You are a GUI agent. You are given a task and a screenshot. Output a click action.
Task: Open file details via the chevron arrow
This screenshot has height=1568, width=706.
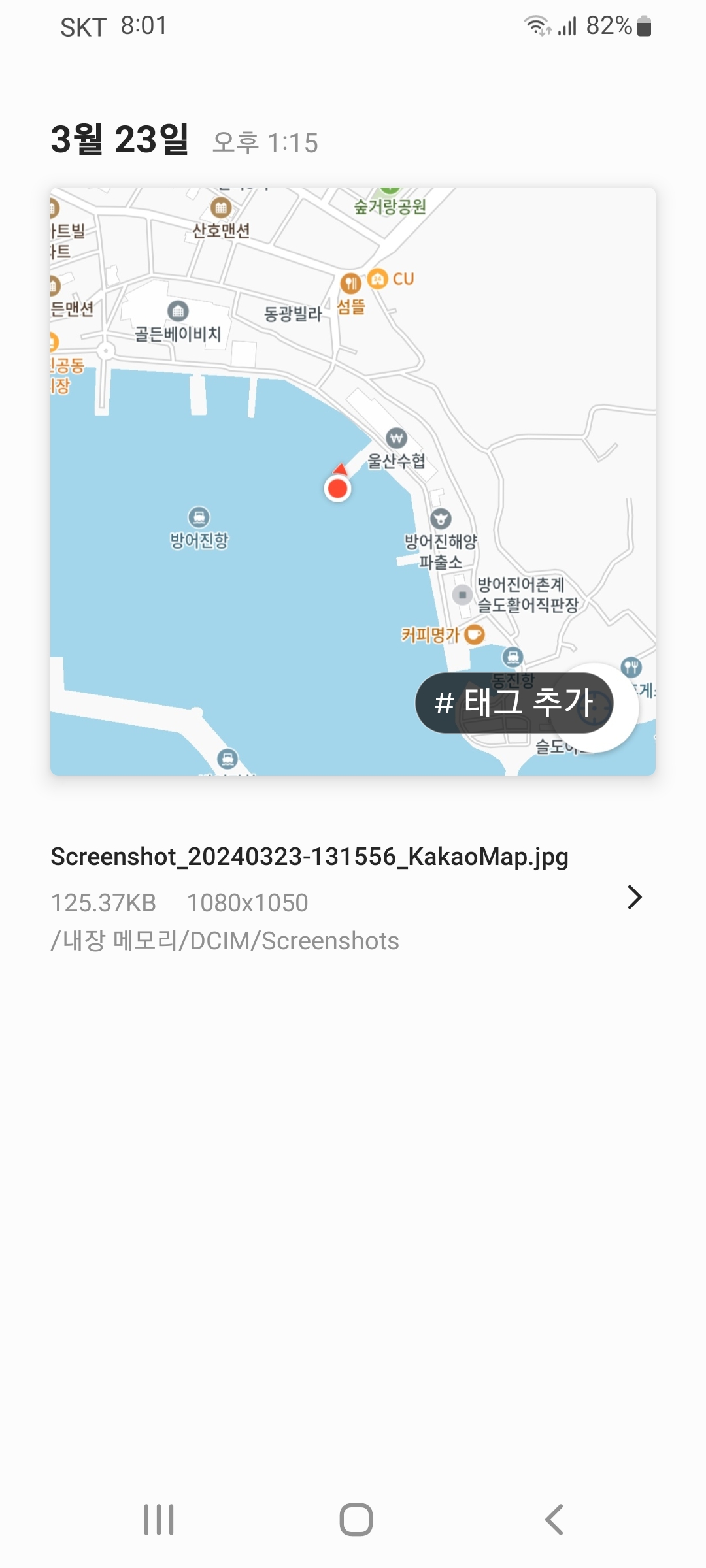(x=634, y=897)
